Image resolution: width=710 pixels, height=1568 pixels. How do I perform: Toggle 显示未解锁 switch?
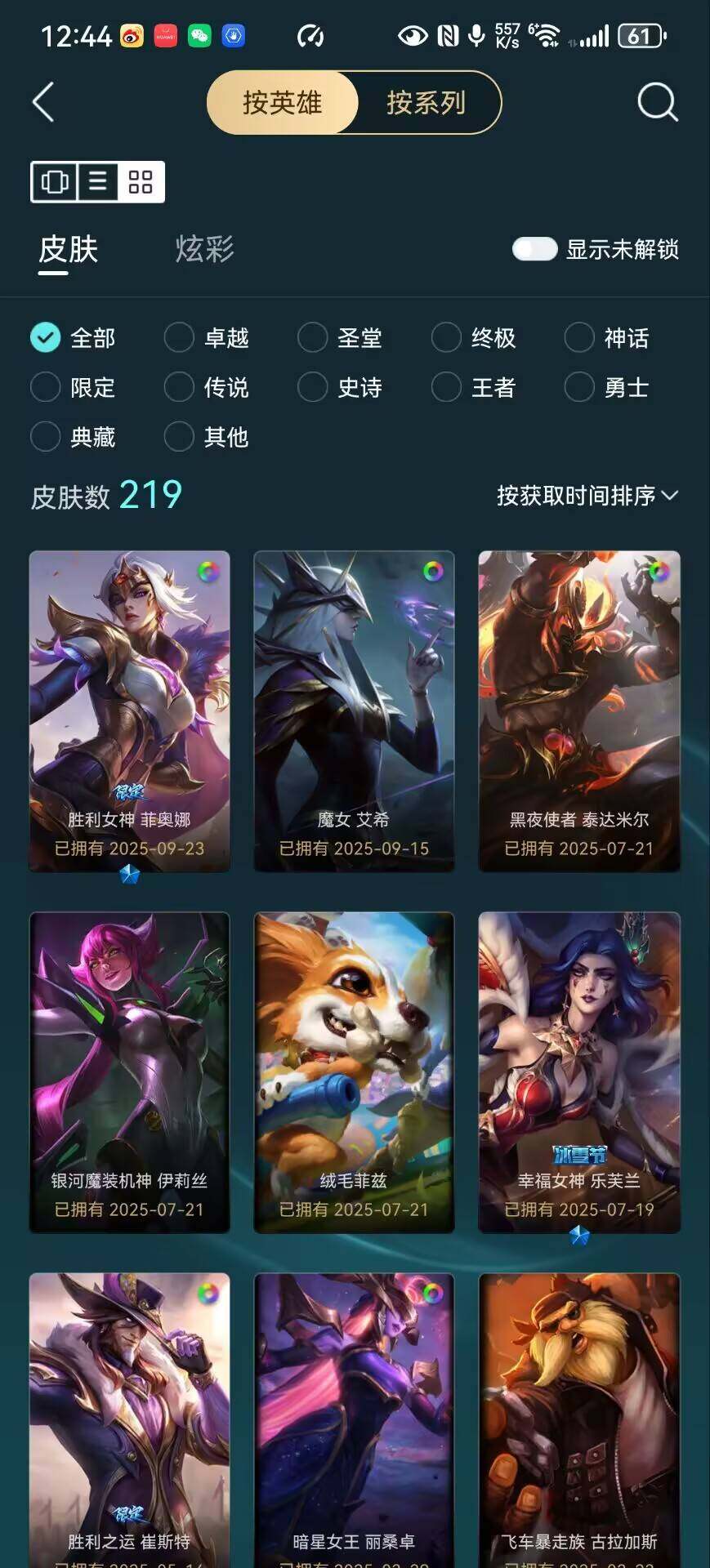pyautogui.click(x=534, y=249)
